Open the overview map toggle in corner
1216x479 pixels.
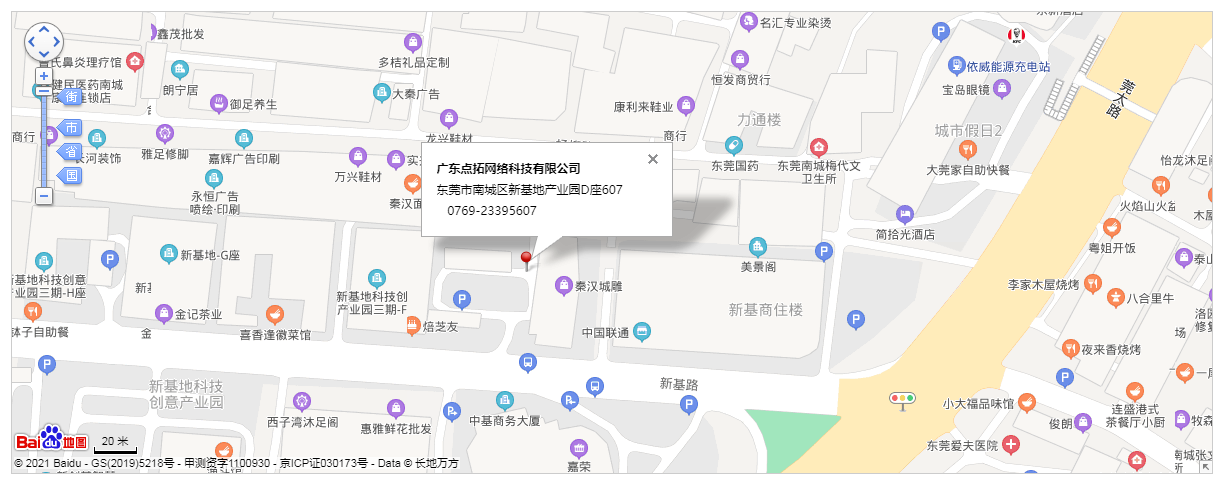click(1207, 467)
